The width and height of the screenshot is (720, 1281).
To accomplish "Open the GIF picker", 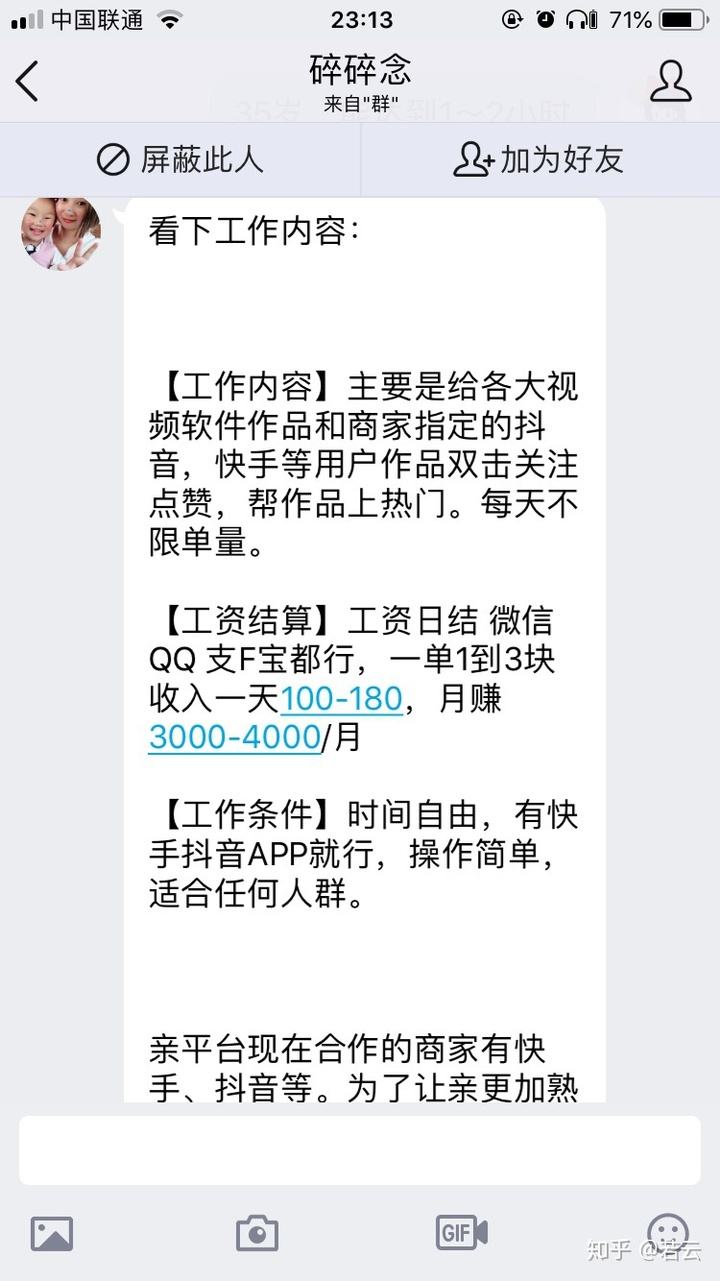I will (462, 1232).
